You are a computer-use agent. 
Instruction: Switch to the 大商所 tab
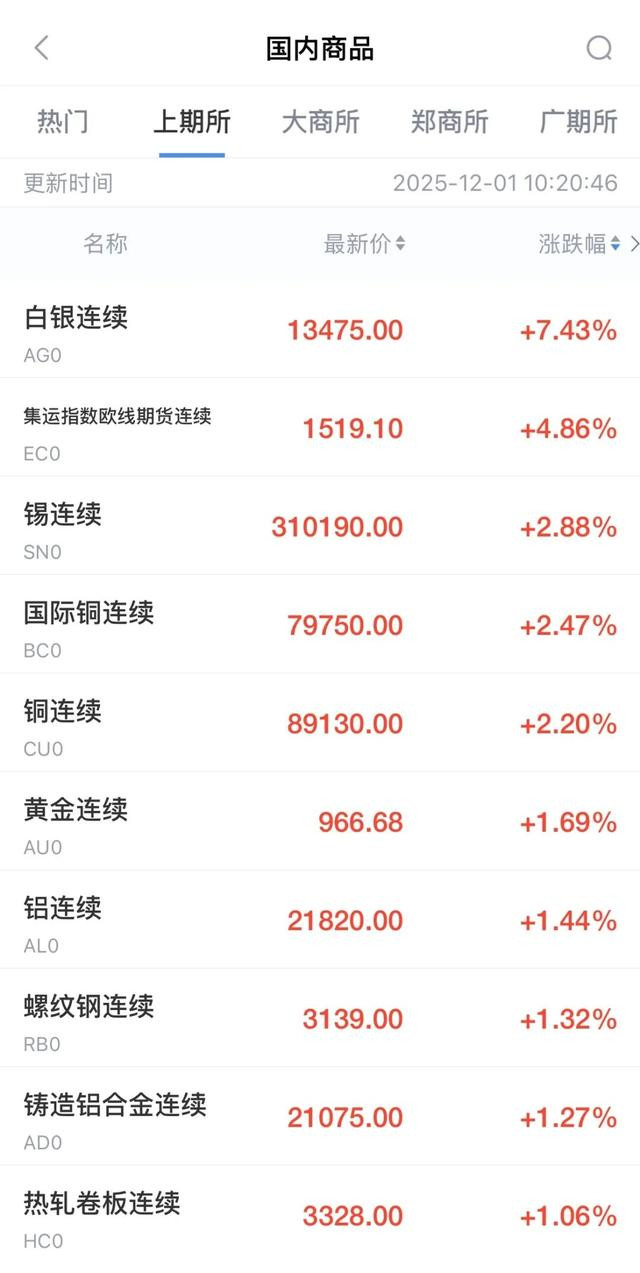point(320,122)
